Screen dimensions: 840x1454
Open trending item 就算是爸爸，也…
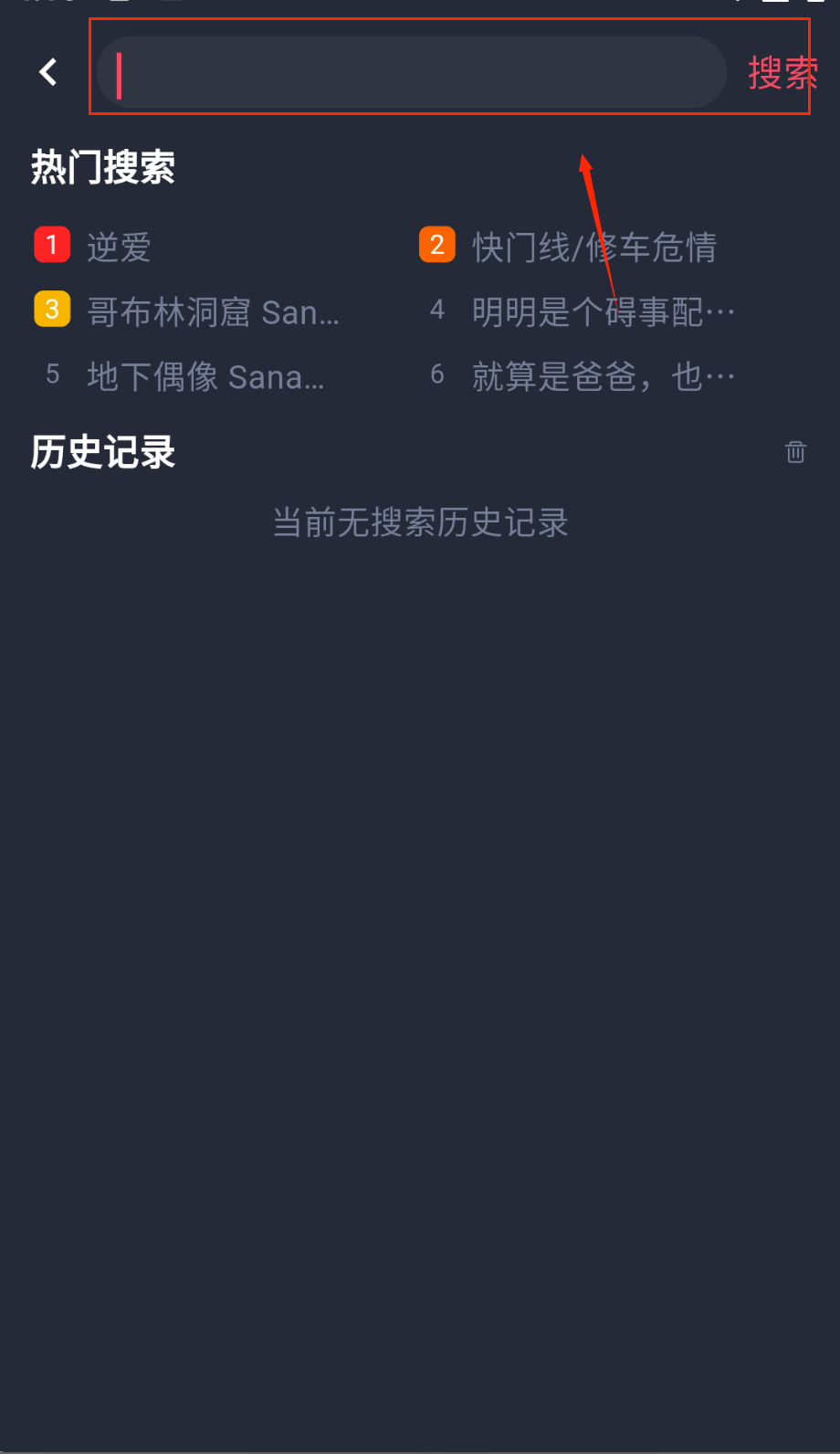pyautogui.click(x=603, y=376)
